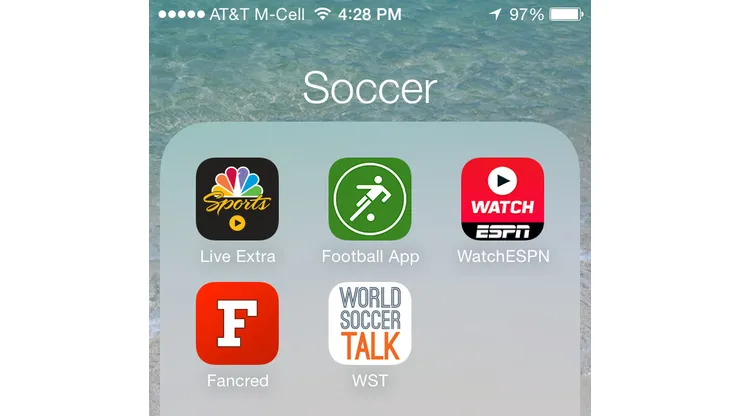
Task: Launch the Football App
Action: (370, 199)
